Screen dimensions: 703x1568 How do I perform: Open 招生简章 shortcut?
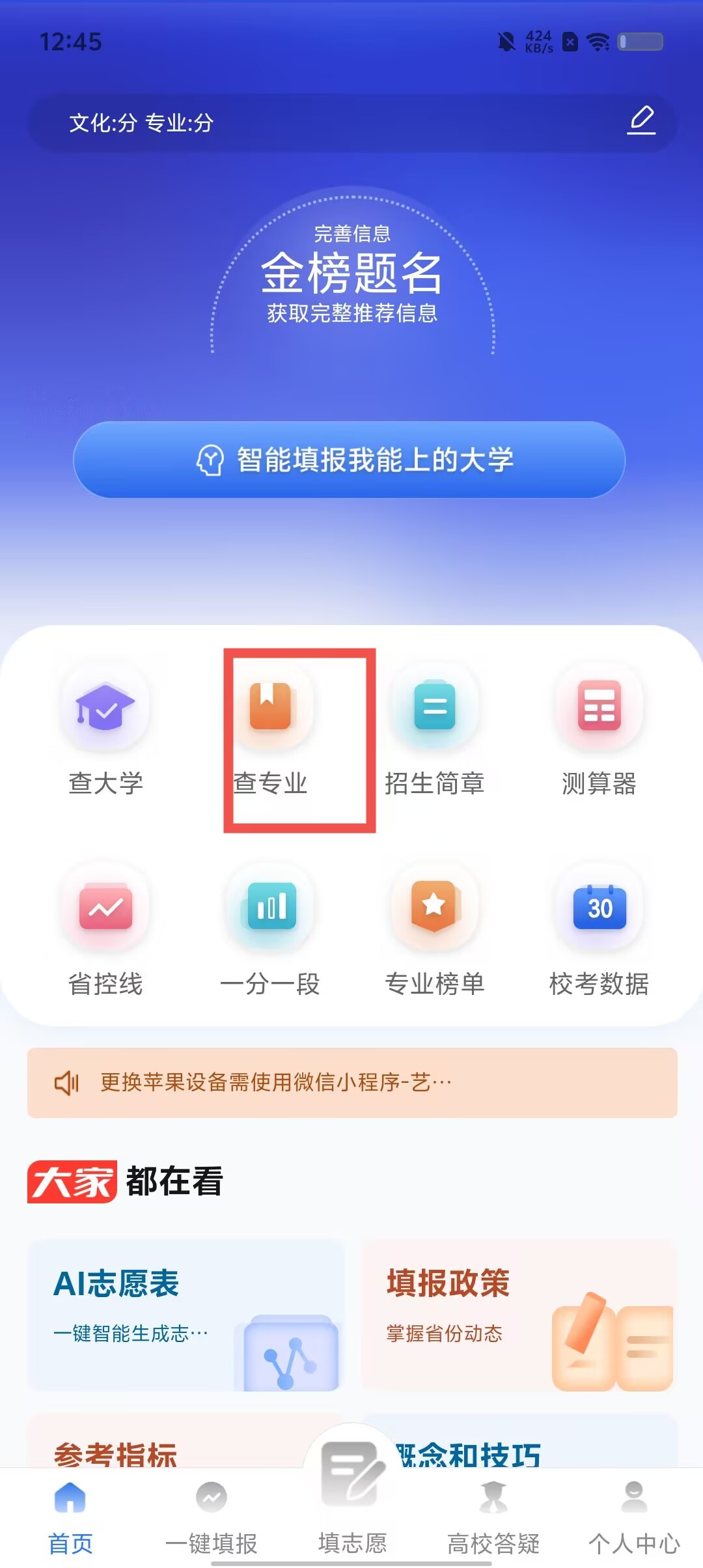(434, 729)
